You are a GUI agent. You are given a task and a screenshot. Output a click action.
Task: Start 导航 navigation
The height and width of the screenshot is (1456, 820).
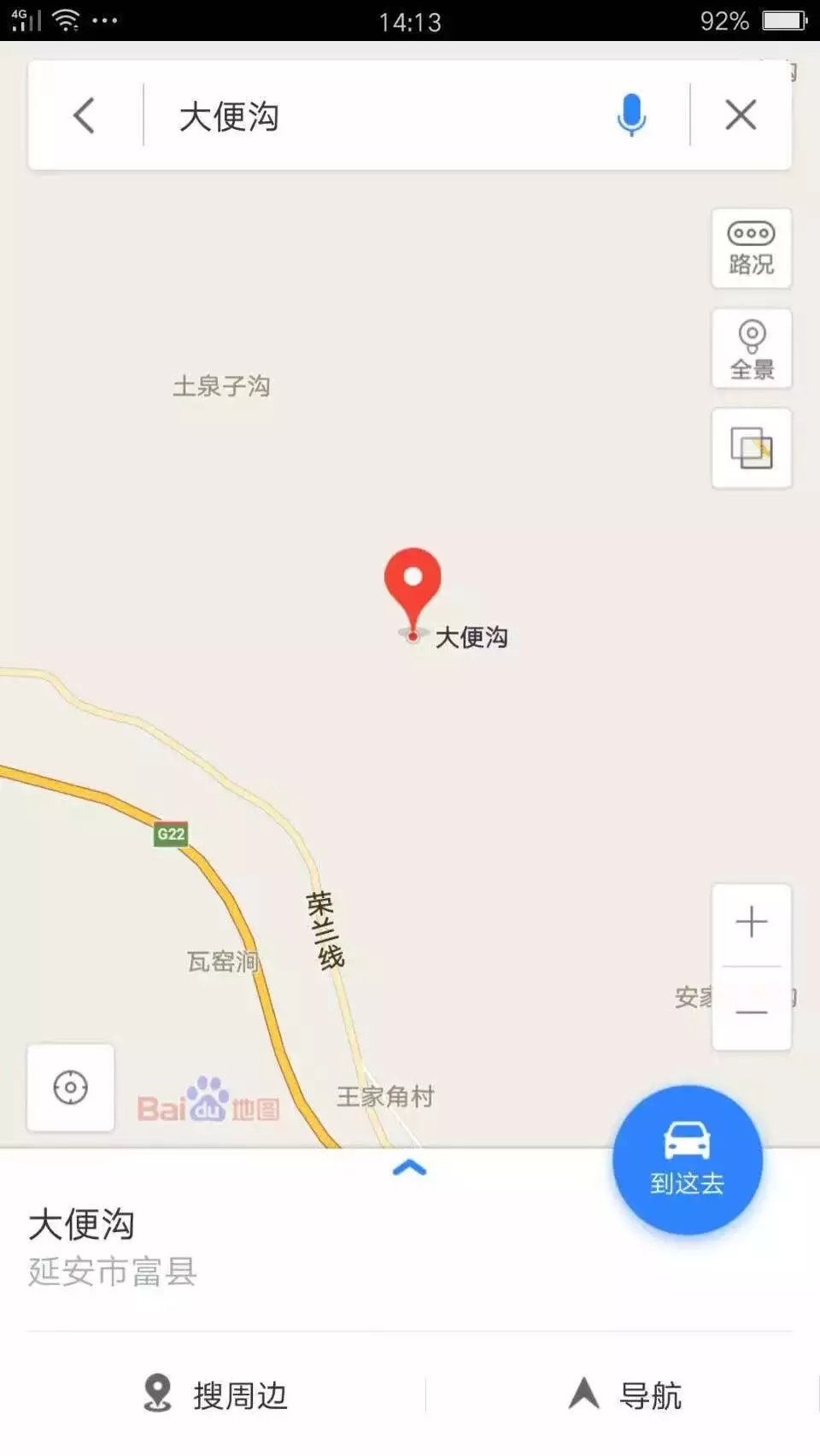tap(624, 1394)
